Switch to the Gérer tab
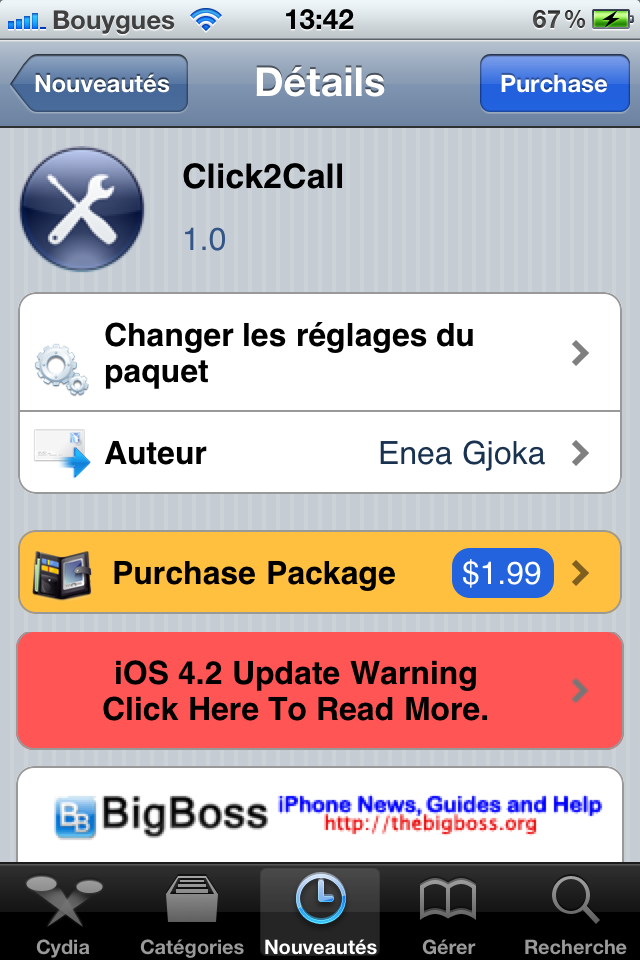The height and width of the screenshot is (960, 640). [448, 913]
